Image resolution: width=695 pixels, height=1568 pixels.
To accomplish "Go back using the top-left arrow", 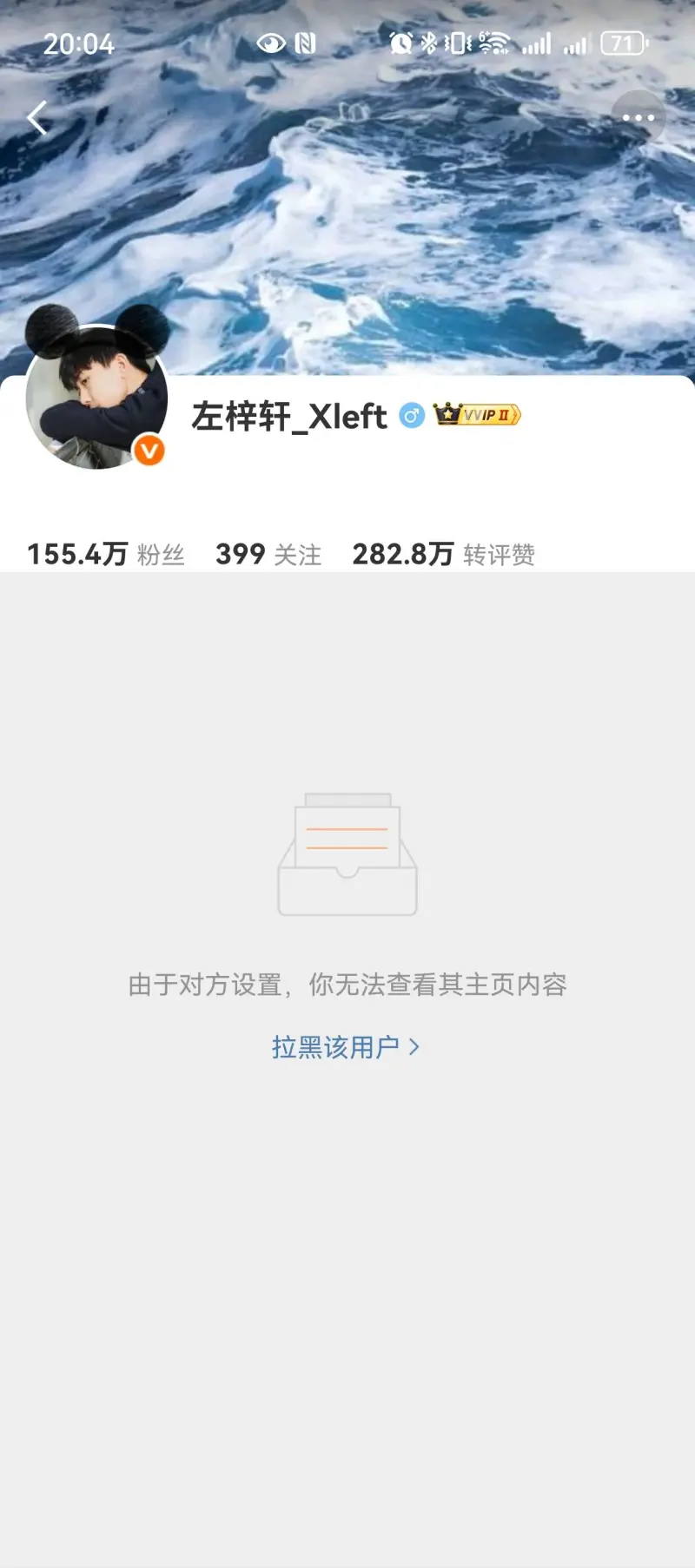I will tap(37, 118).
